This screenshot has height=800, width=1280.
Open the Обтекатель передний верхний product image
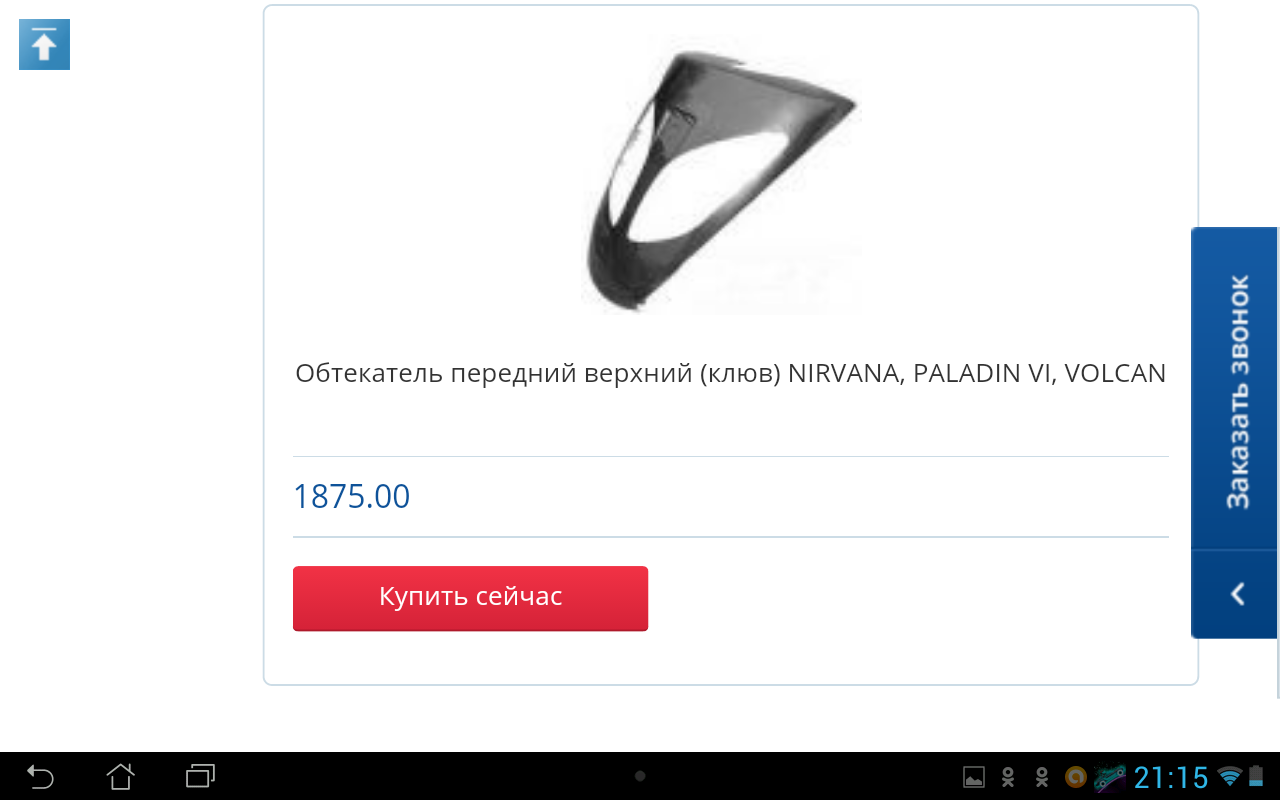722,180
